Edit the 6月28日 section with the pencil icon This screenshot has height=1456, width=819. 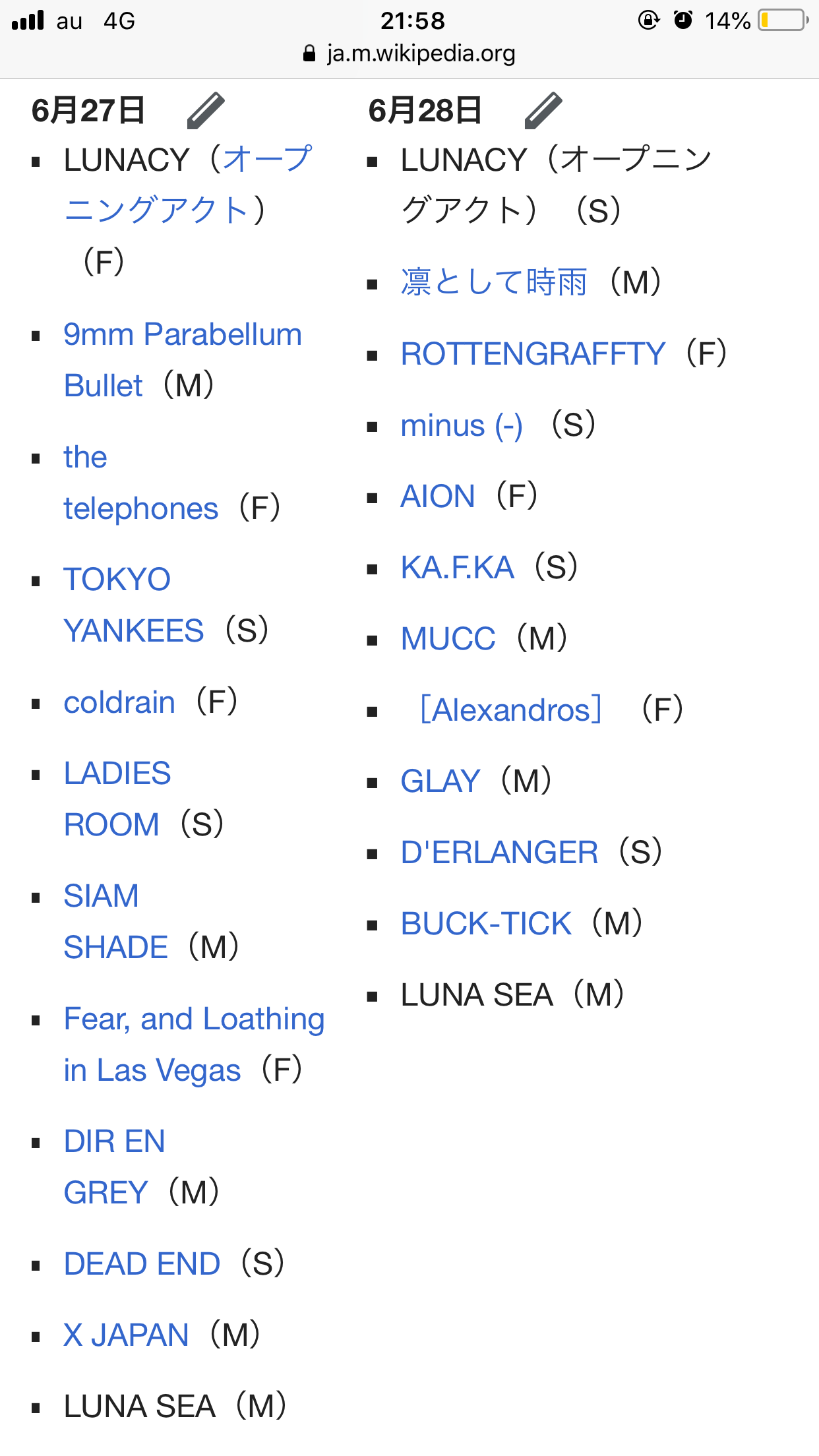(543, 111)
